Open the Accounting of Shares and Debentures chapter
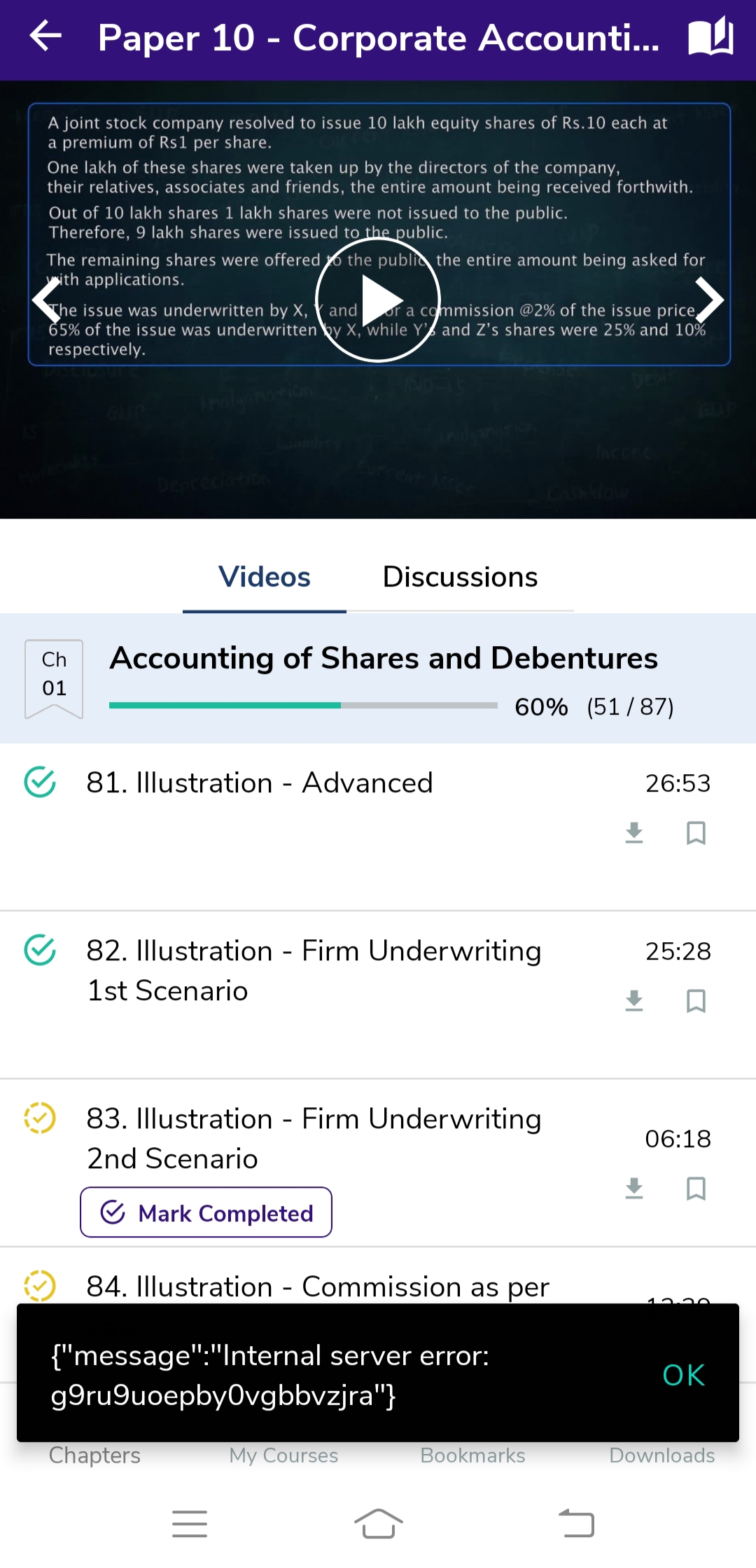 click(384, 659)
